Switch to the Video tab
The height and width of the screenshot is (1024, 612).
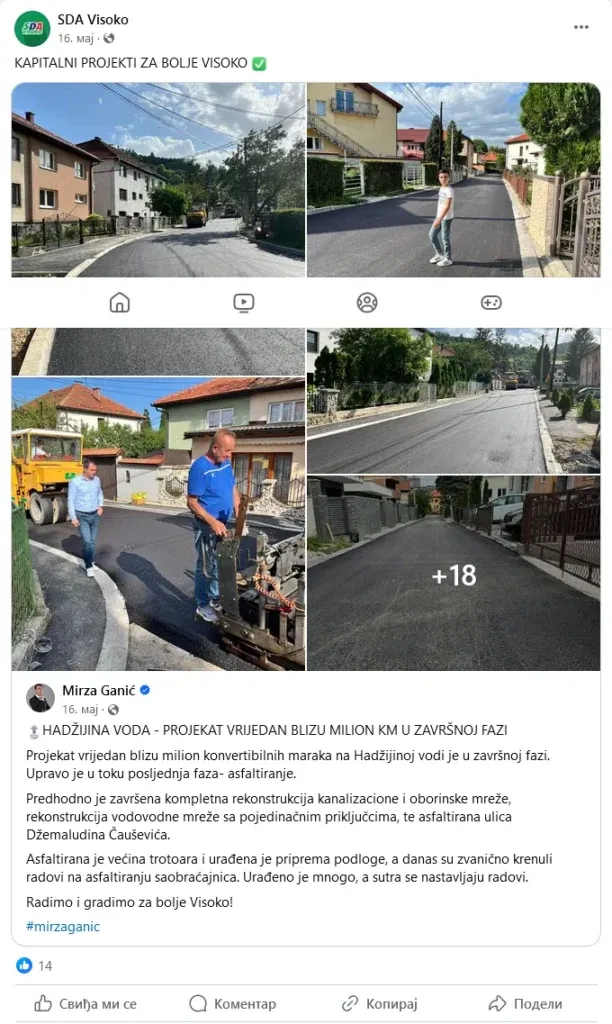243,302
